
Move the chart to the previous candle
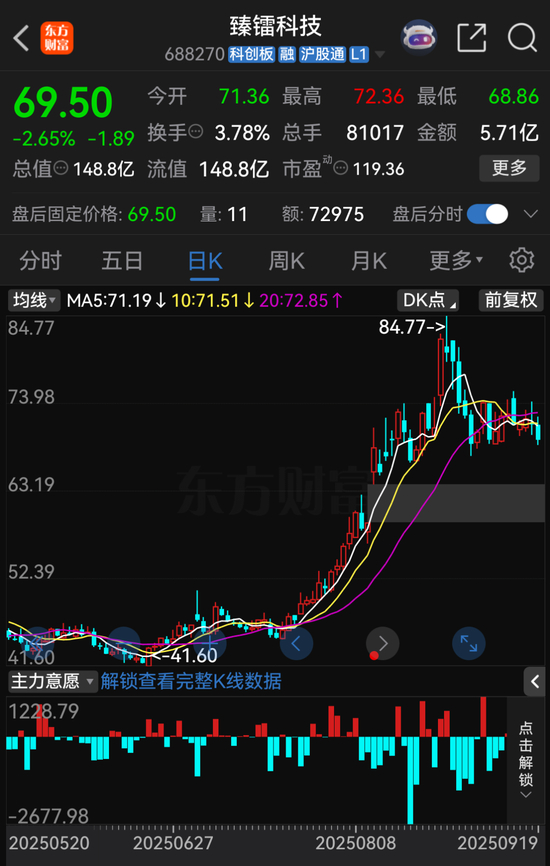tap(297, 643)
